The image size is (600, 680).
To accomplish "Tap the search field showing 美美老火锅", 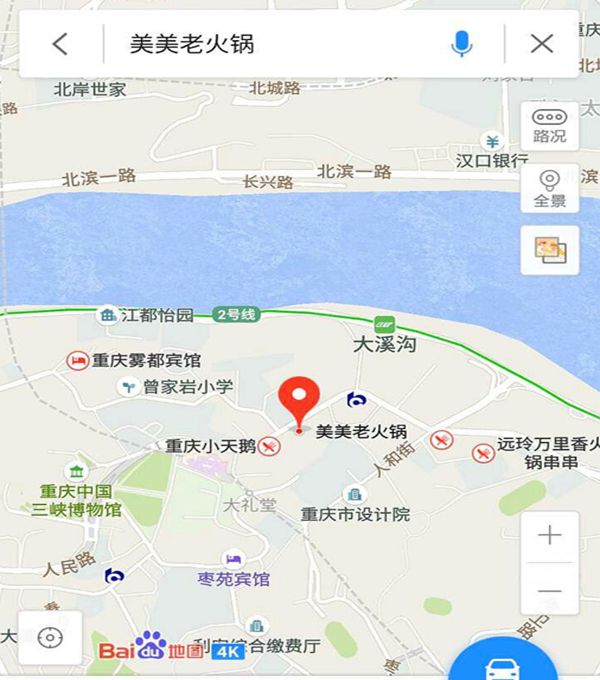I will (280, 43).
